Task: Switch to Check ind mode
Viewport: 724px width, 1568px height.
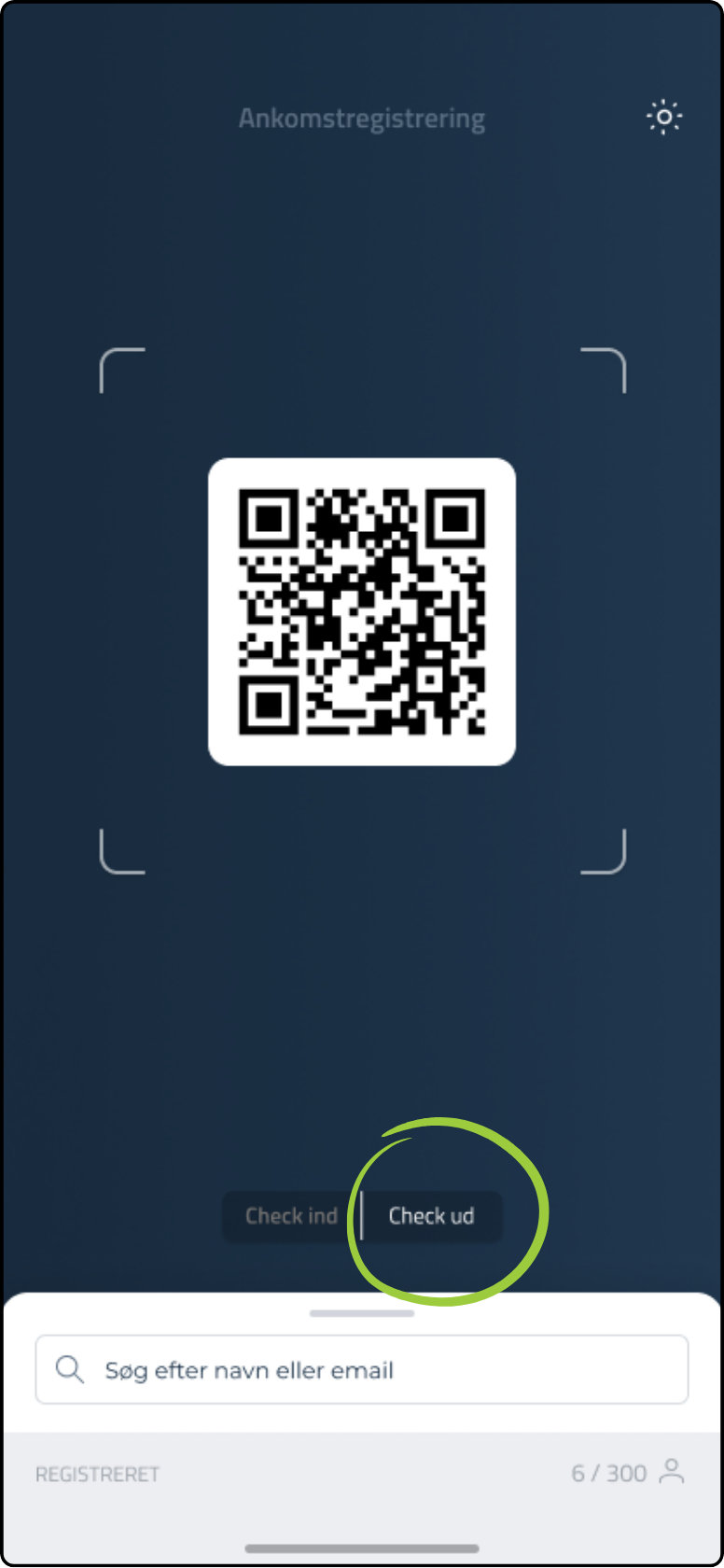Action: pyautogui.click(x=291, y=1216)
